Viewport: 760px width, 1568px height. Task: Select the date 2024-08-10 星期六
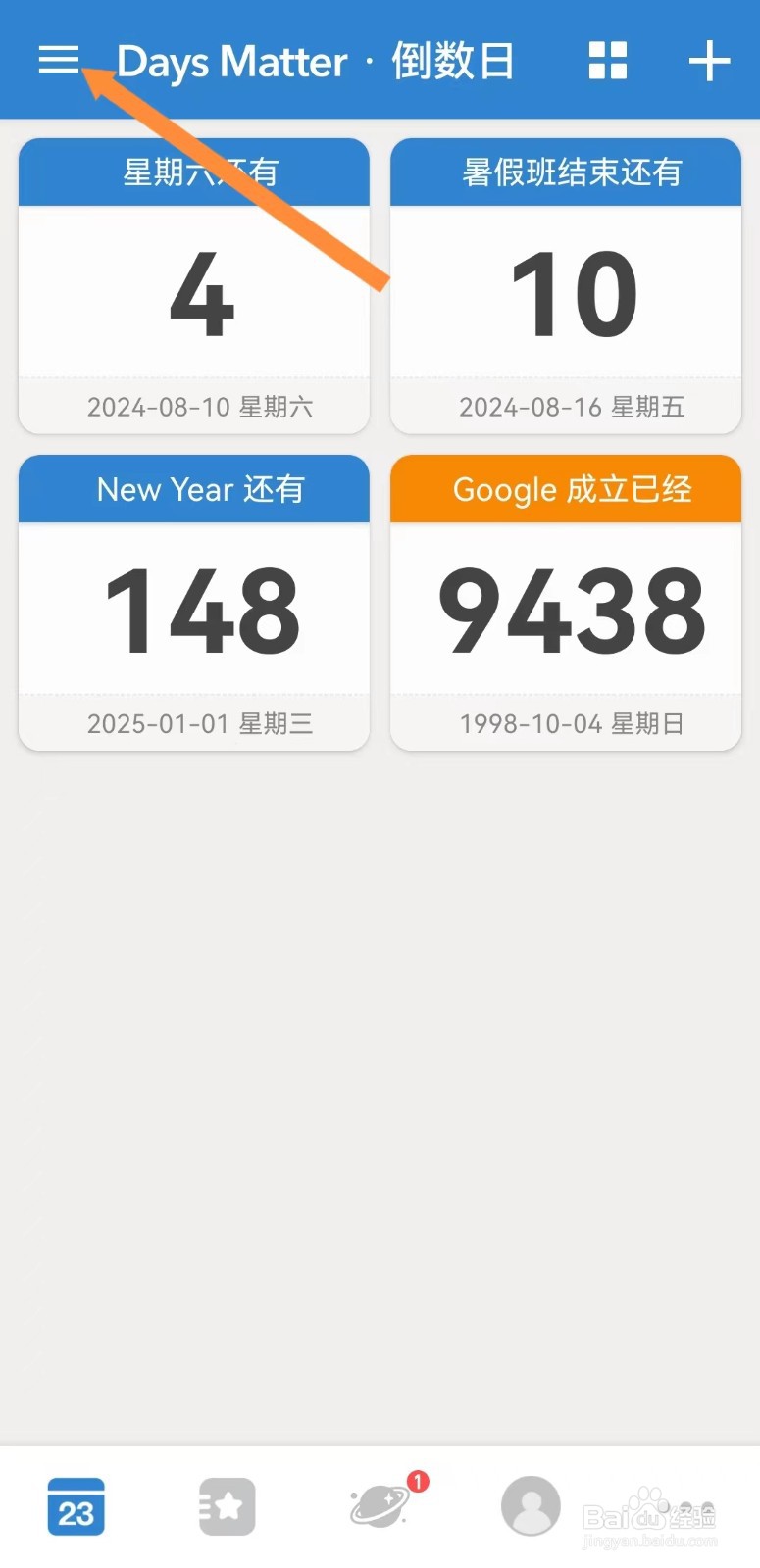[193, 407]
